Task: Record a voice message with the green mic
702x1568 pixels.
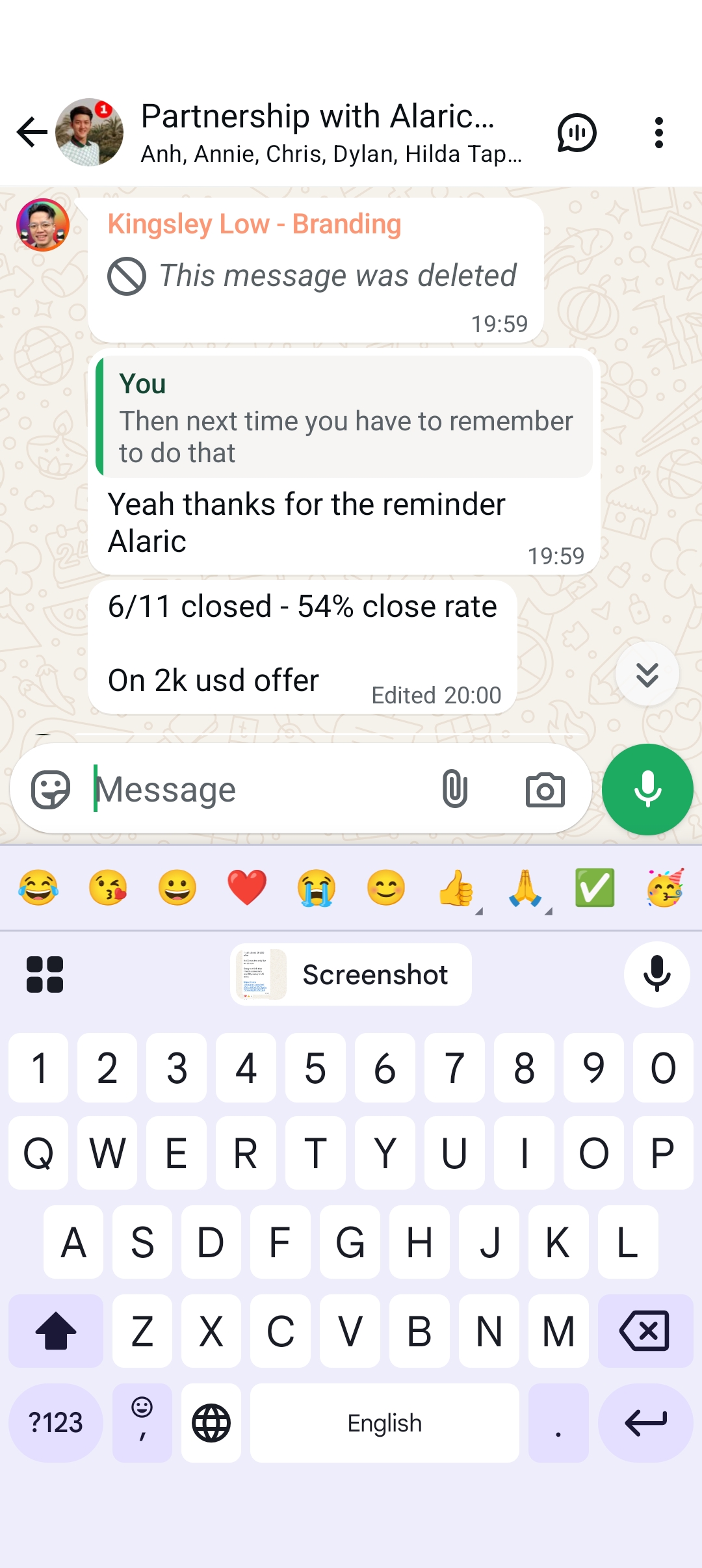Action: click(647, 789)
